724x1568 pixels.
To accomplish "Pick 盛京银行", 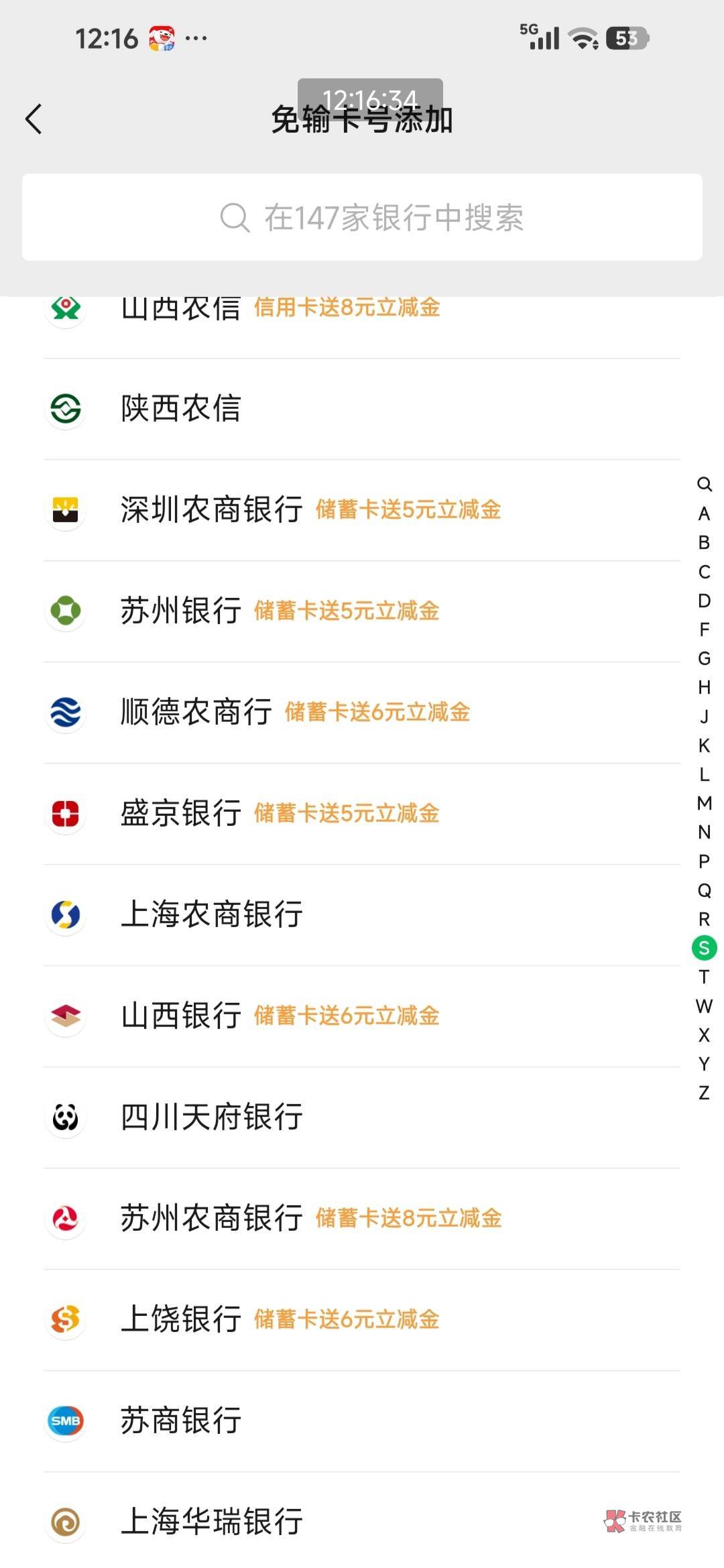I will (362, 814).
